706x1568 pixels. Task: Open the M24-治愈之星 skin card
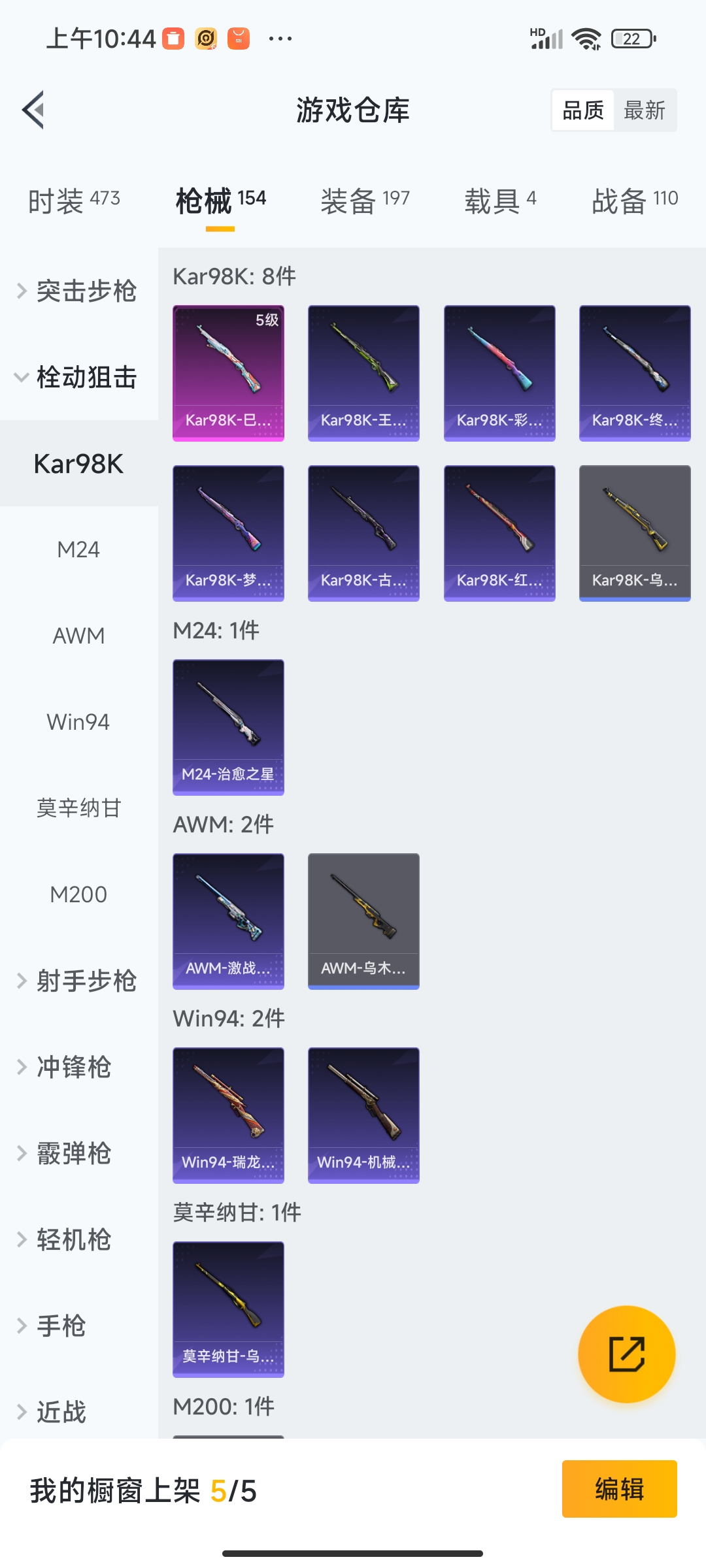pos(228,727)
